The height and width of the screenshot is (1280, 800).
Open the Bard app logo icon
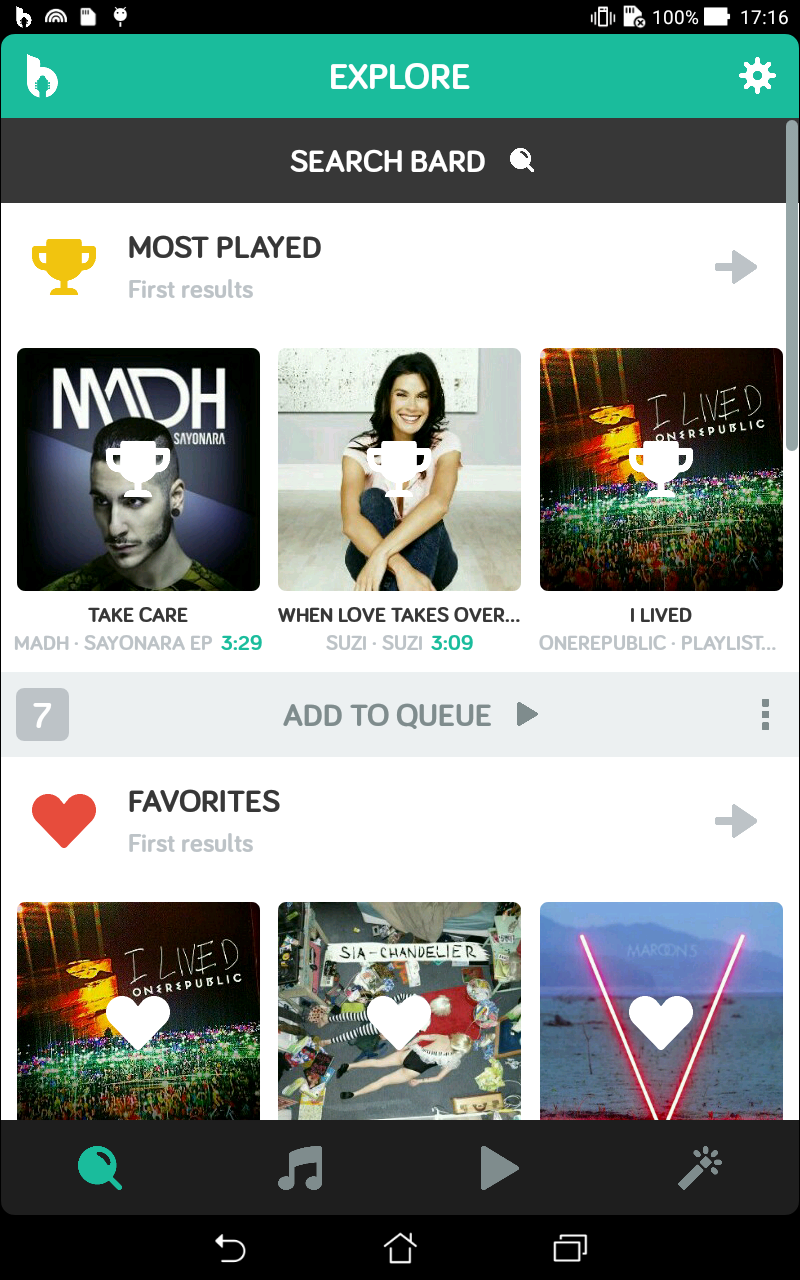[40, 76]
